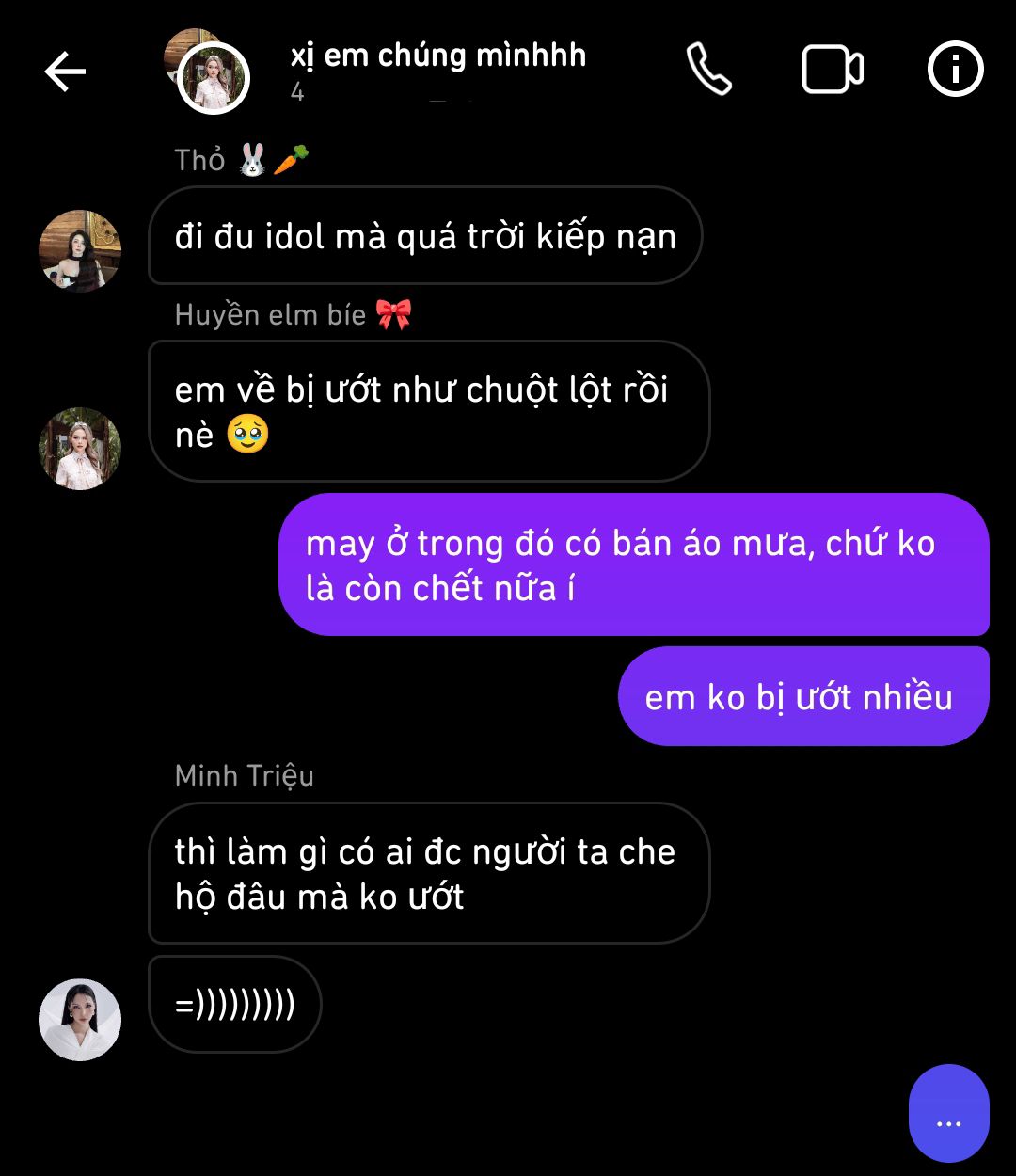Go back using the arrow

tap(65, 72)
